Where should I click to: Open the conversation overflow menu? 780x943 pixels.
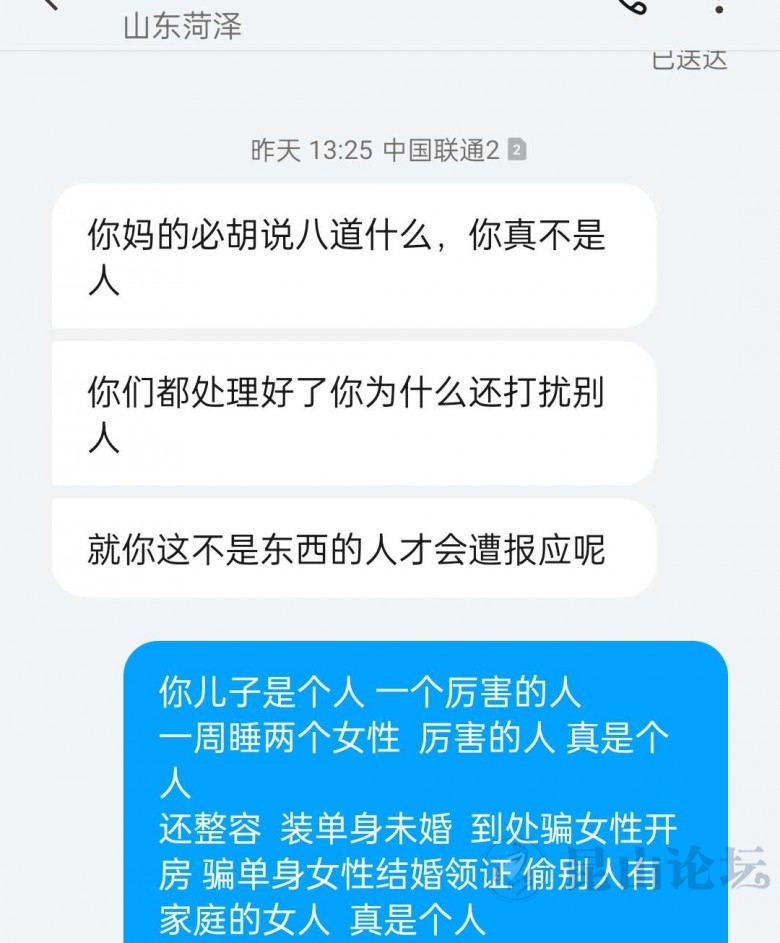click(719, 8)
